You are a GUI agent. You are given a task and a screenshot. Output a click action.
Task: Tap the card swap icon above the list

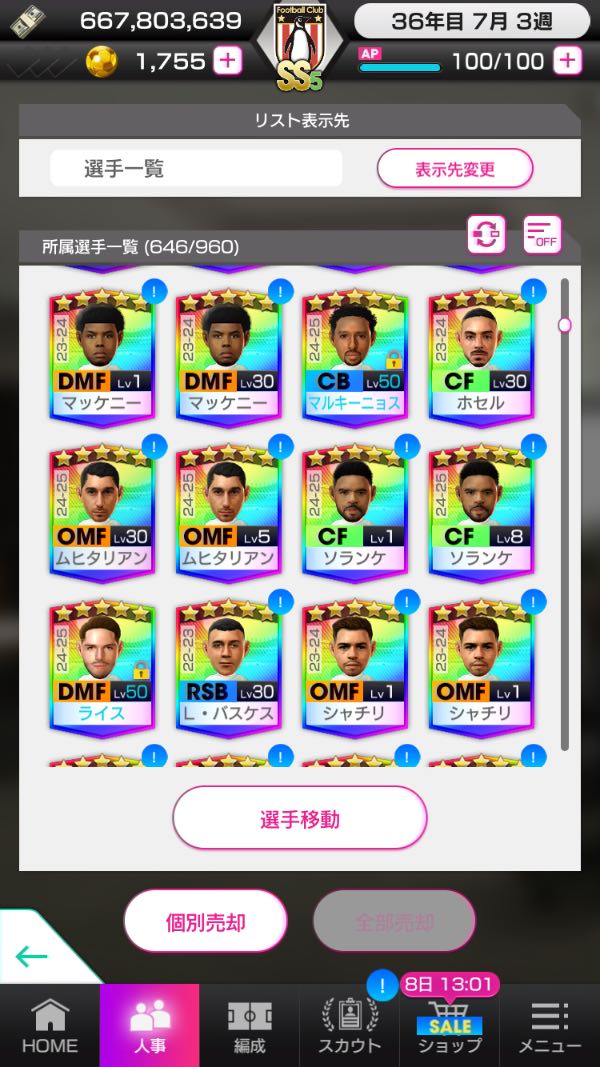point(486,235)
